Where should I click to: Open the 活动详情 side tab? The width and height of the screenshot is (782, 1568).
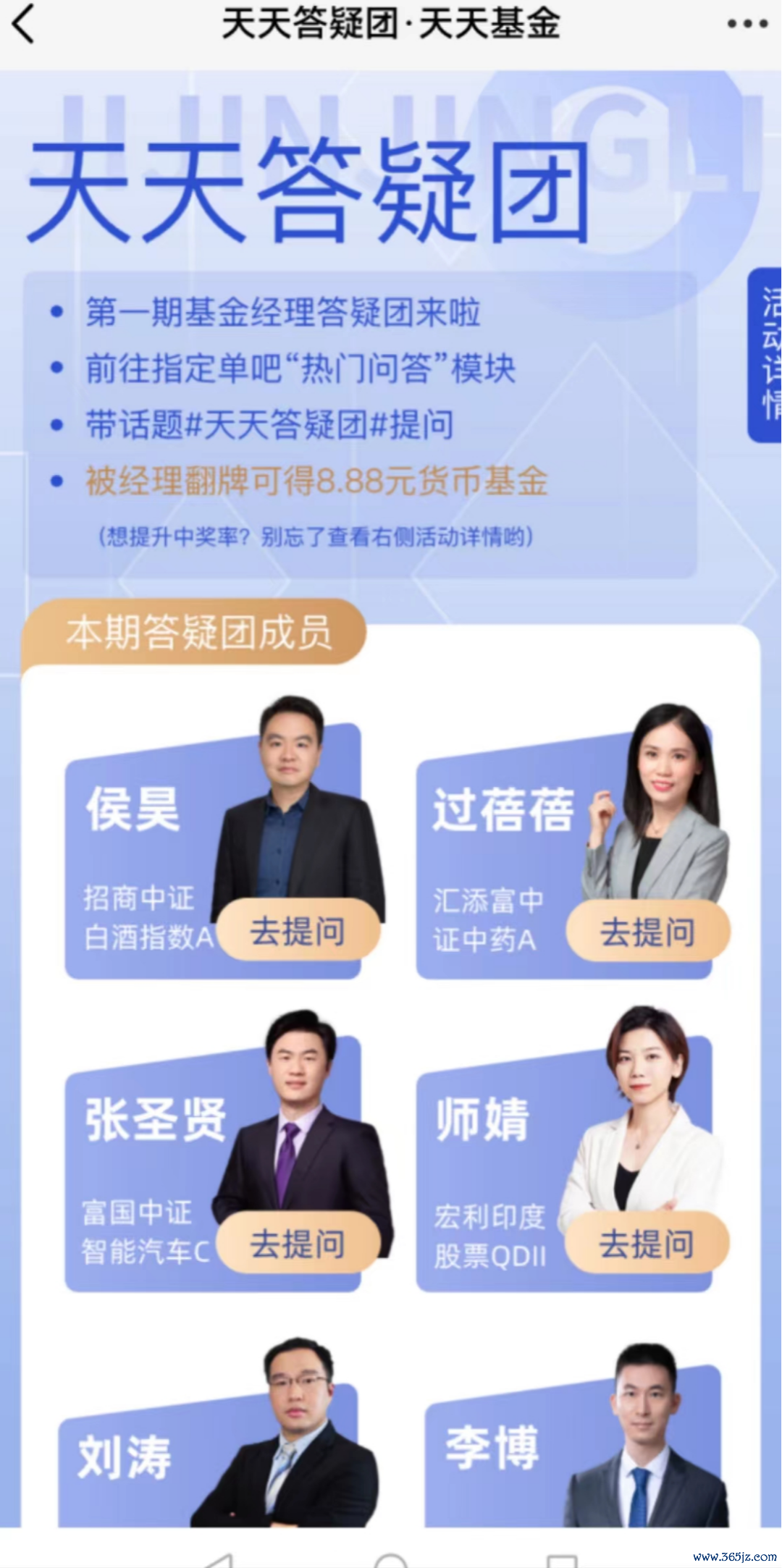point(767,355)
